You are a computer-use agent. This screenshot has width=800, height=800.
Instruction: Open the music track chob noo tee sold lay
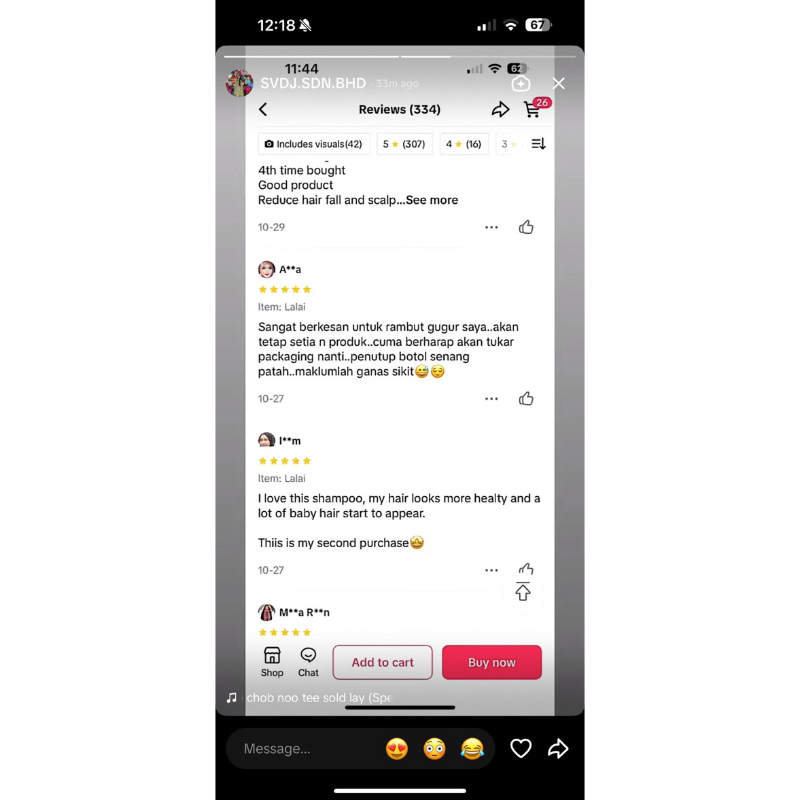(318, 697)
